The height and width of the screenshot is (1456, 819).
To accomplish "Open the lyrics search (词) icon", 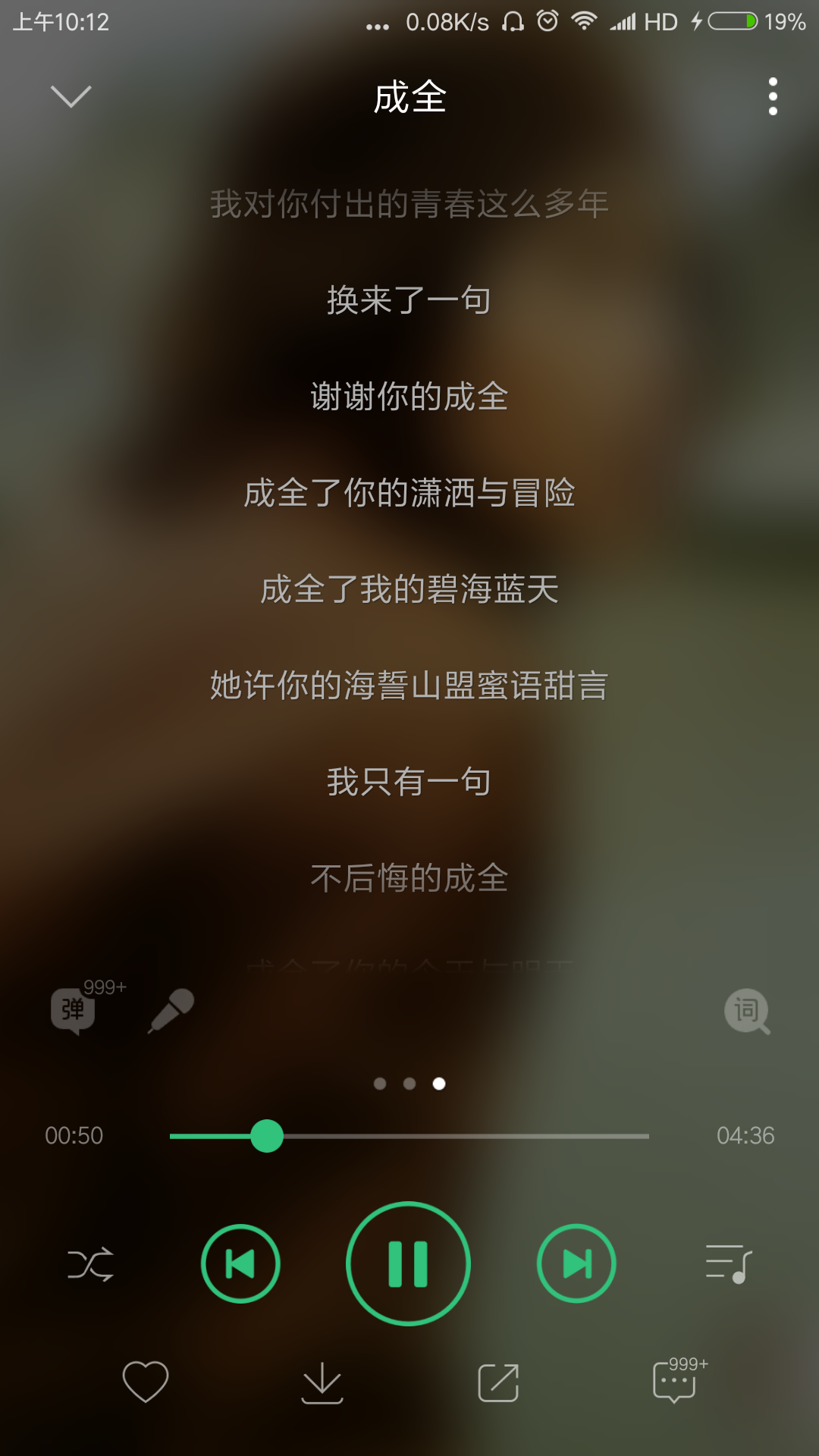I will (747, 1011).
